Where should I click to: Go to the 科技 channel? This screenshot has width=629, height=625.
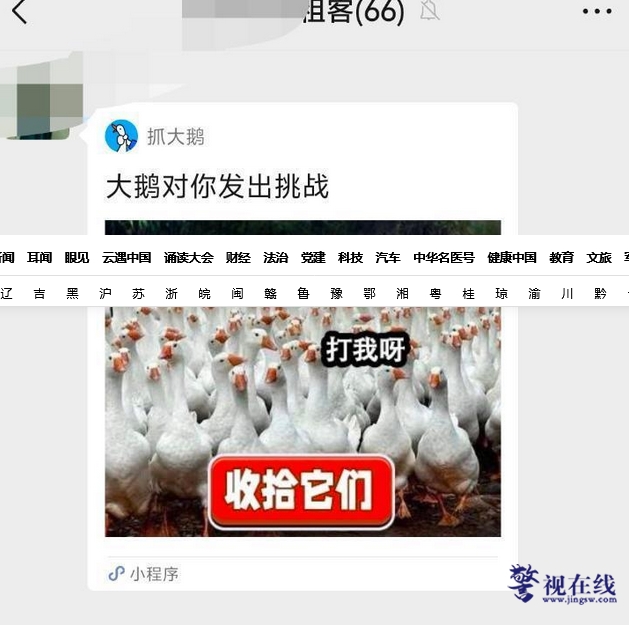click(350, 258)
